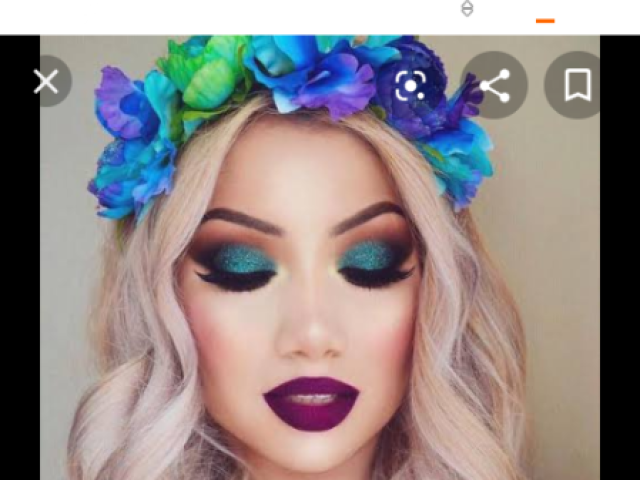This screenshot has width=640, height=480.
Task: Share this image
Action: click(x=494, y=86)
